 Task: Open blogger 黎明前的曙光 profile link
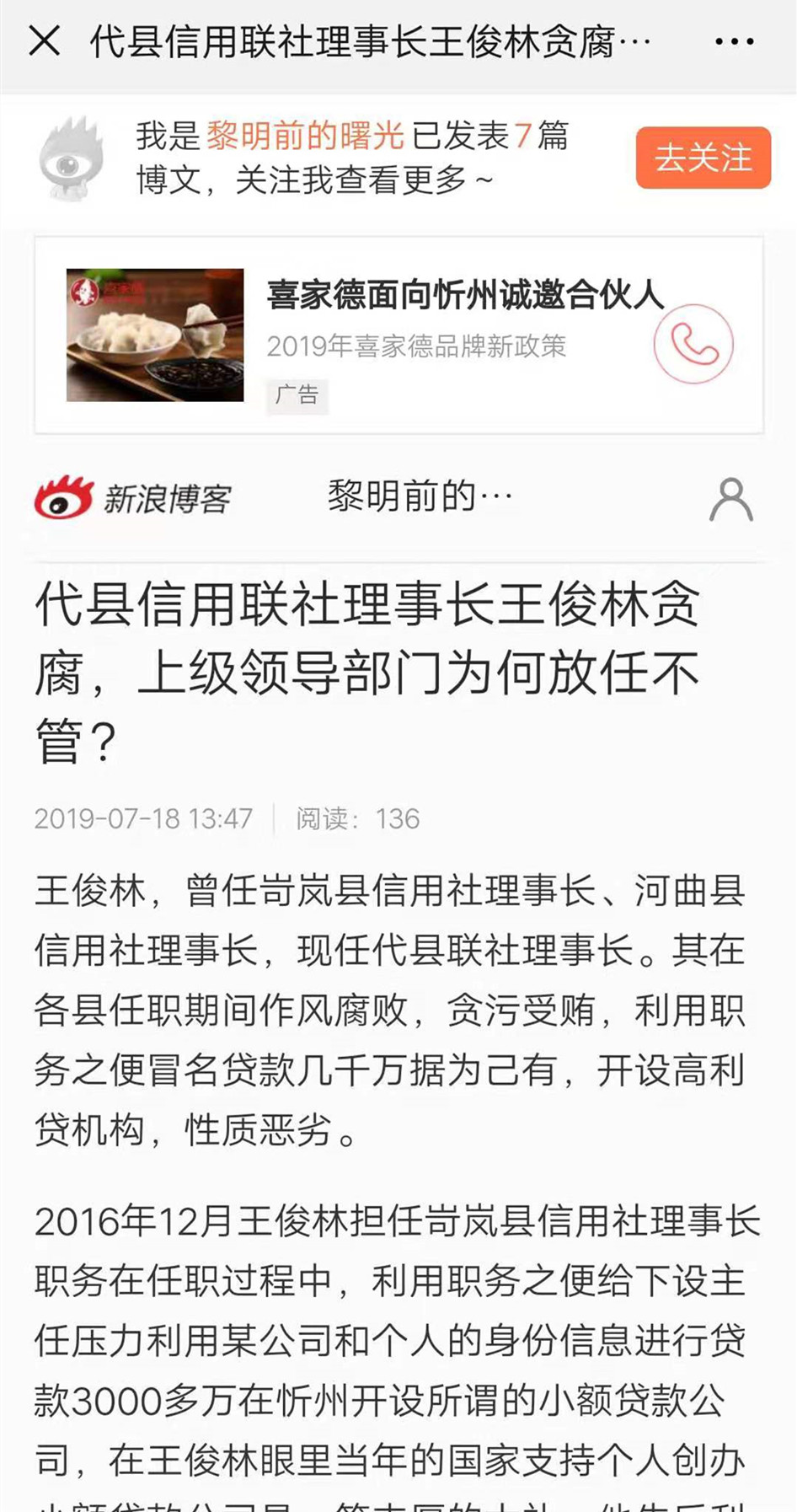[x=305, y=136]
